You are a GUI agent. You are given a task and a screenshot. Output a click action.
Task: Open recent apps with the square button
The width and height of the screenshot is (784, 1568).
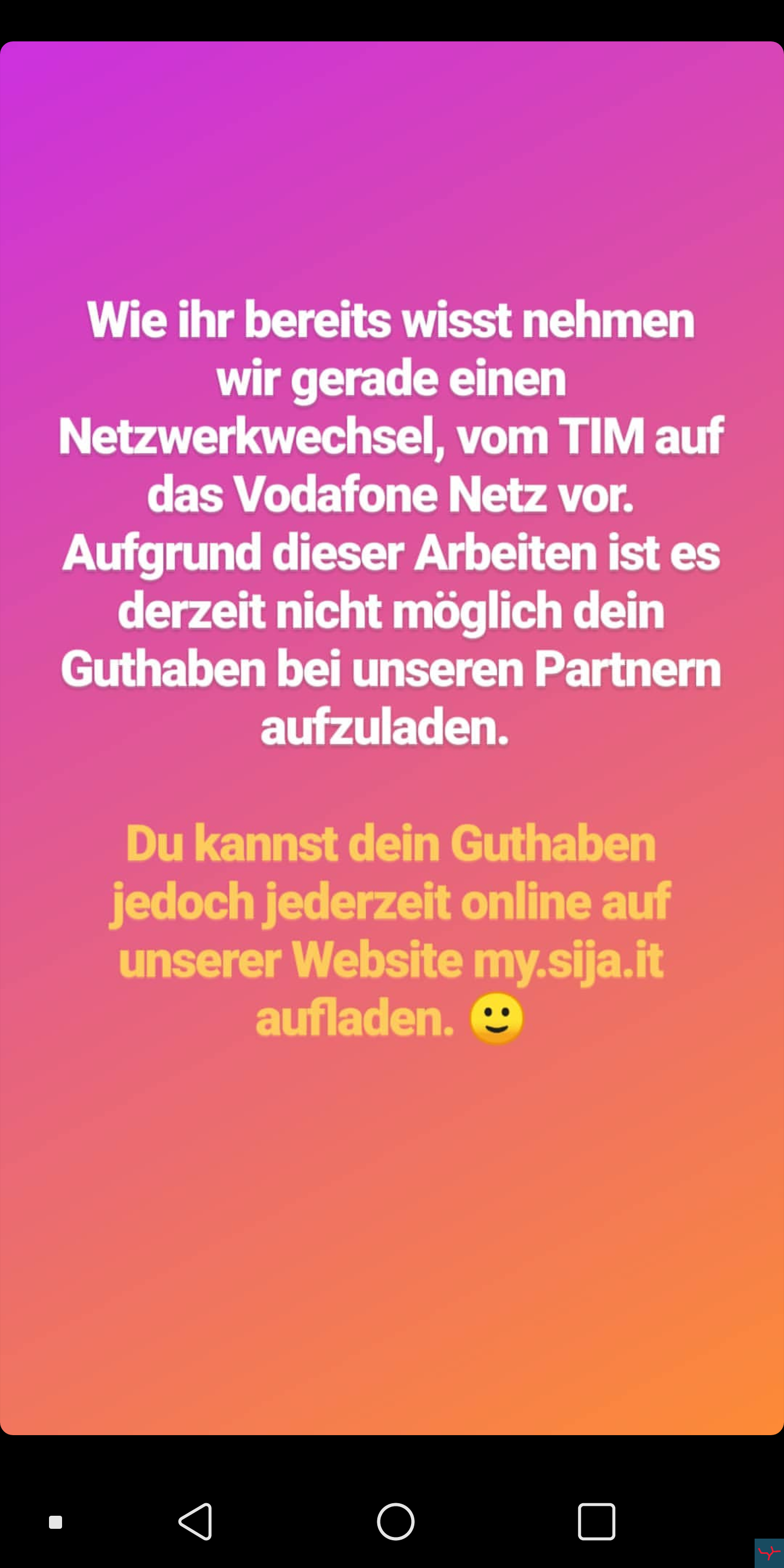[x=596, y=1521]
